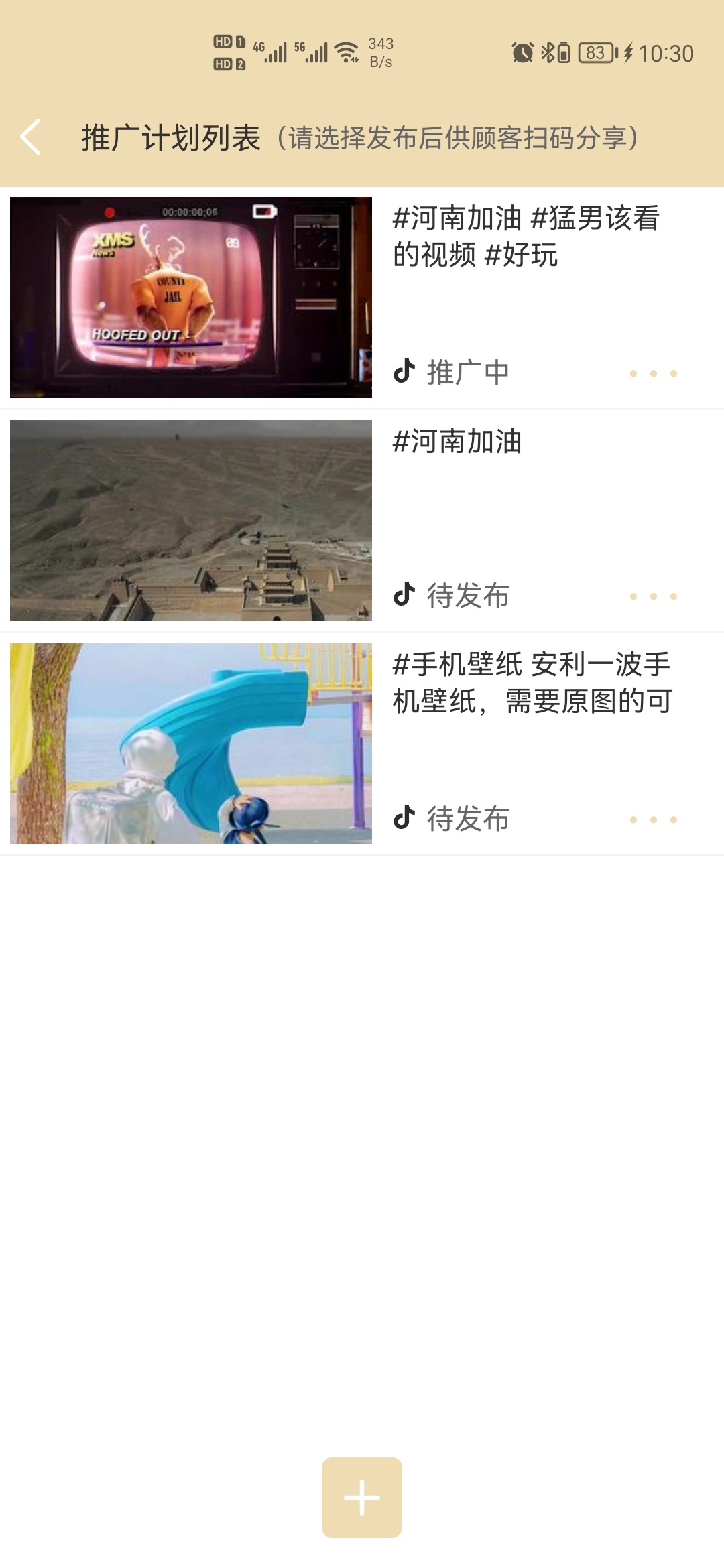This screenshot has height=1568, width=724.
Task: Open more options for the #河南加油 待发布 plan
Action: pos(654,596)
